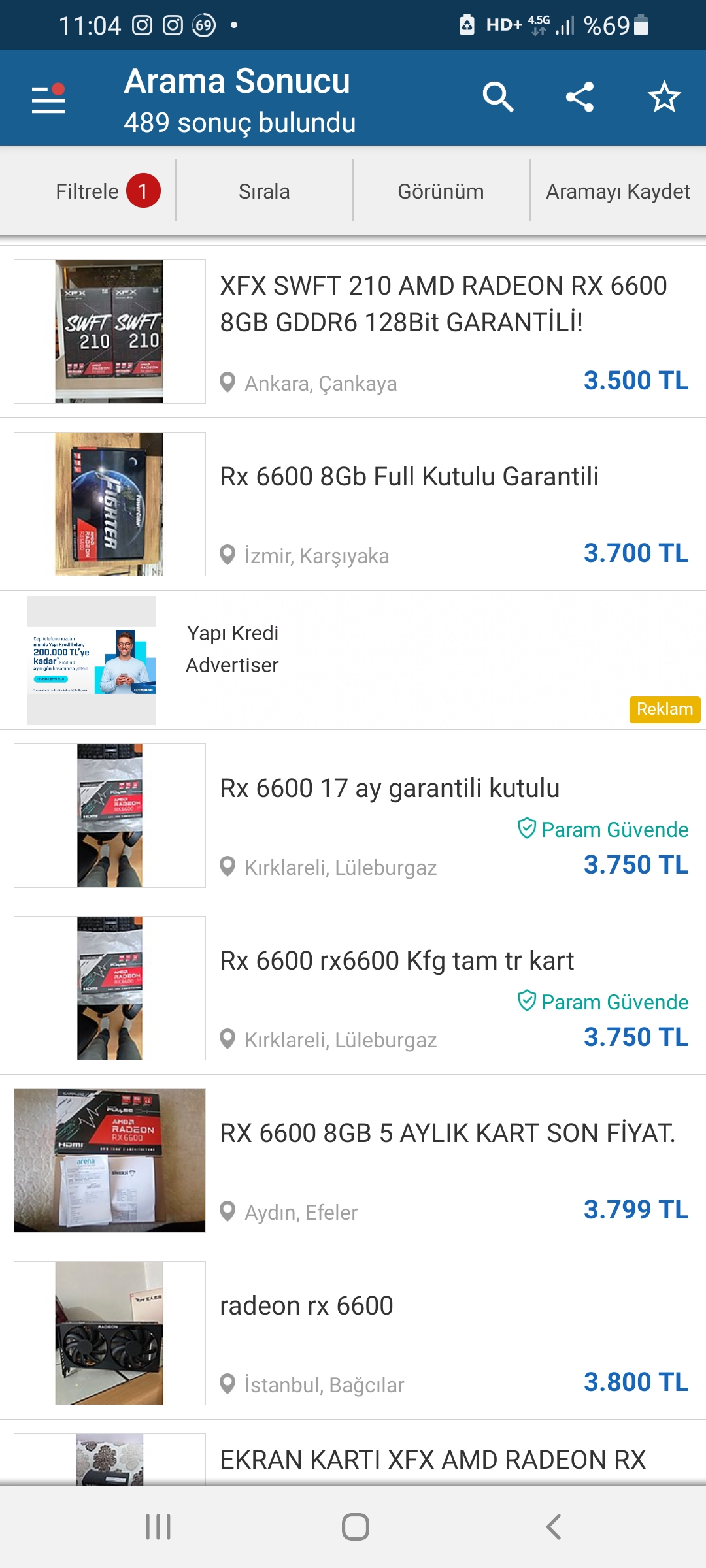Open EKRAN KARTI XFX AMD RADEON listing
Screen dimensions: 706x1568
pos(431,1460)
